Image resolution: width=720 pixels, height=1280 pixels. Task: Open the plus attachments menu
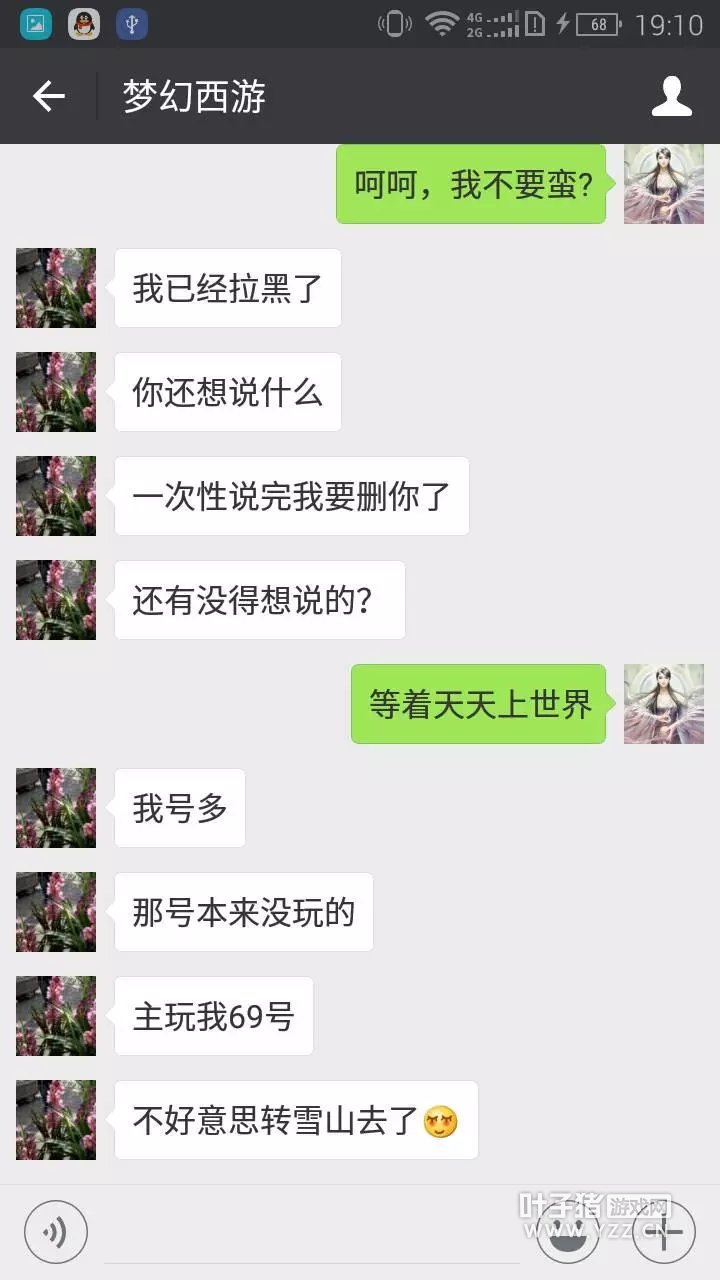click(x=664, y=1232)
